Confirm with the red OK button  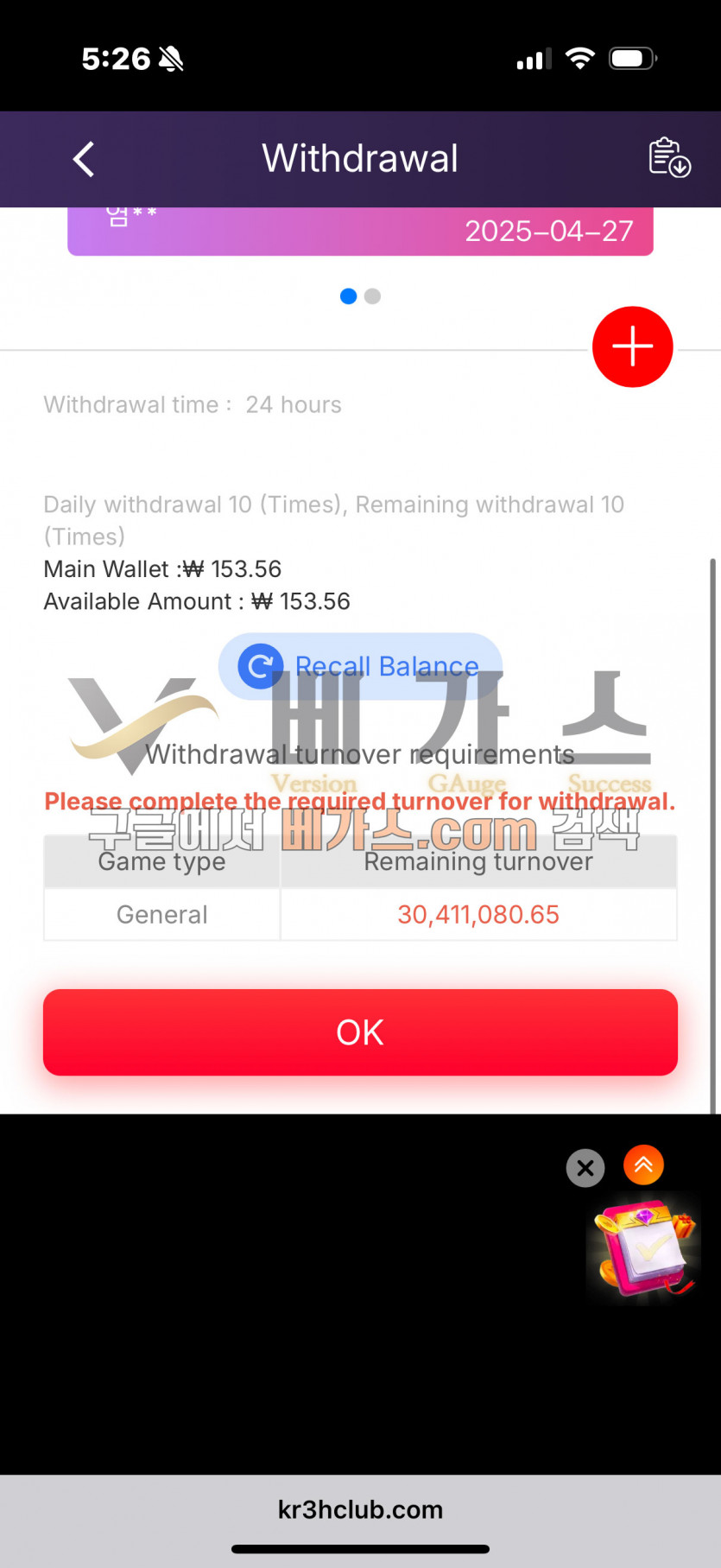click(360, 1032)
